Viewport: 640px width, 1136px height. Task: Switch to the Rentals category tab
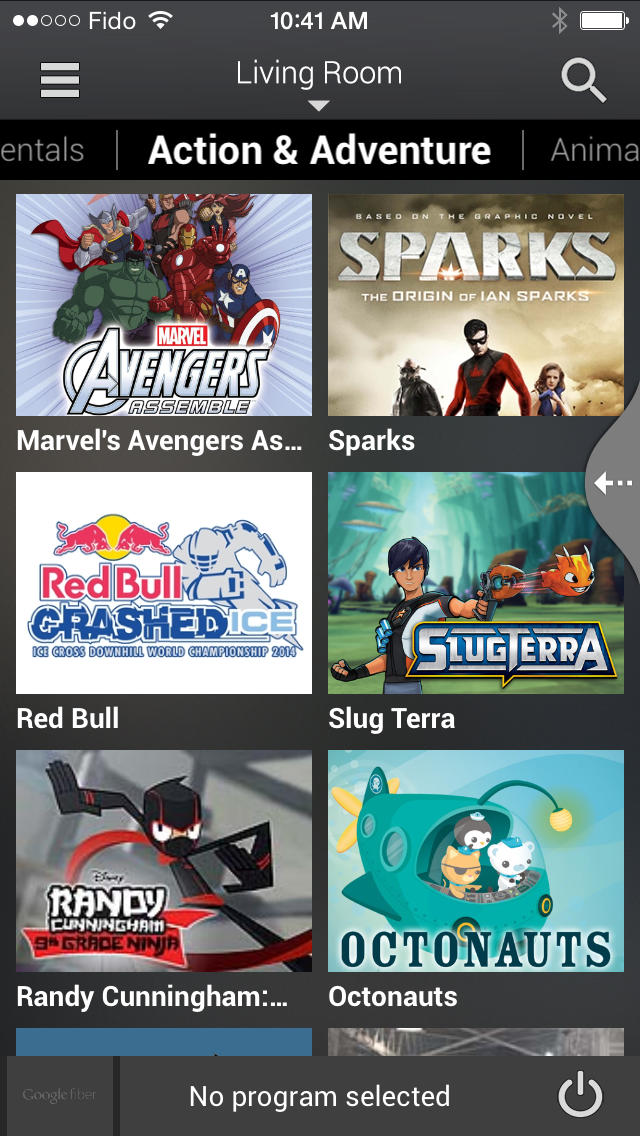pos(43,150)
